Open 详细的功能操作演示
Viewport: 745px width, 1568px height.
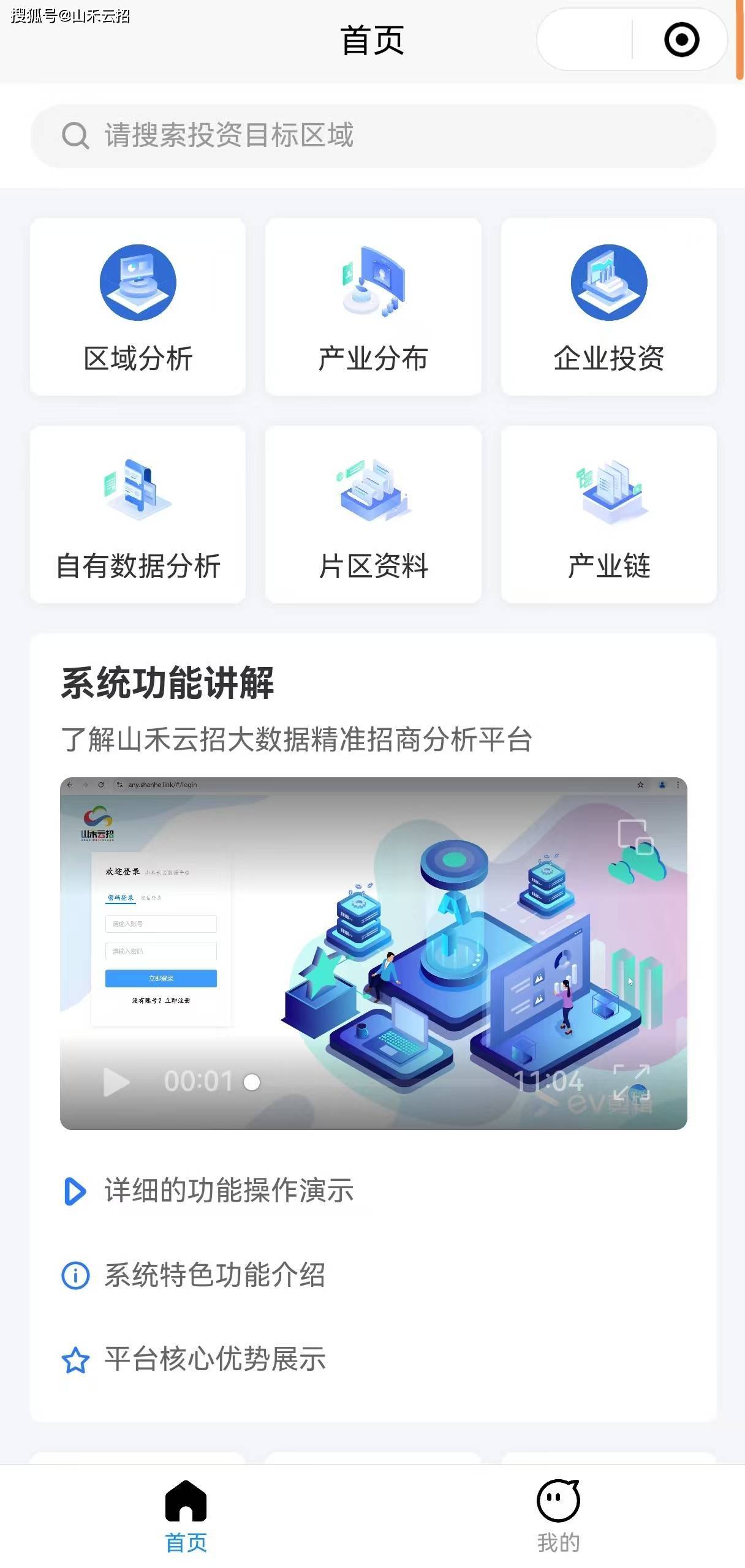pos(228,1191)
